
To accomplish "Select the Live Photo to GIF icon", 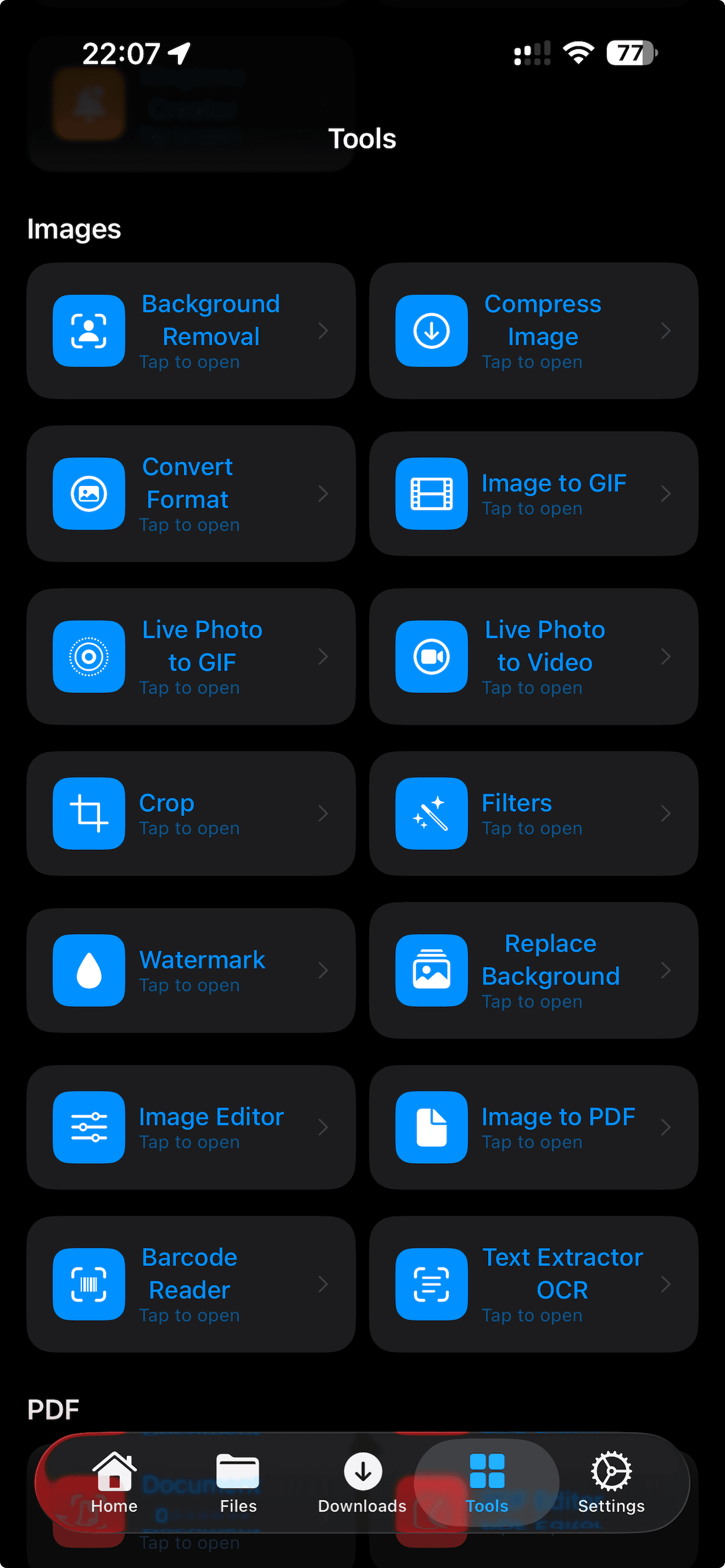I will click(x=89, y=657).
